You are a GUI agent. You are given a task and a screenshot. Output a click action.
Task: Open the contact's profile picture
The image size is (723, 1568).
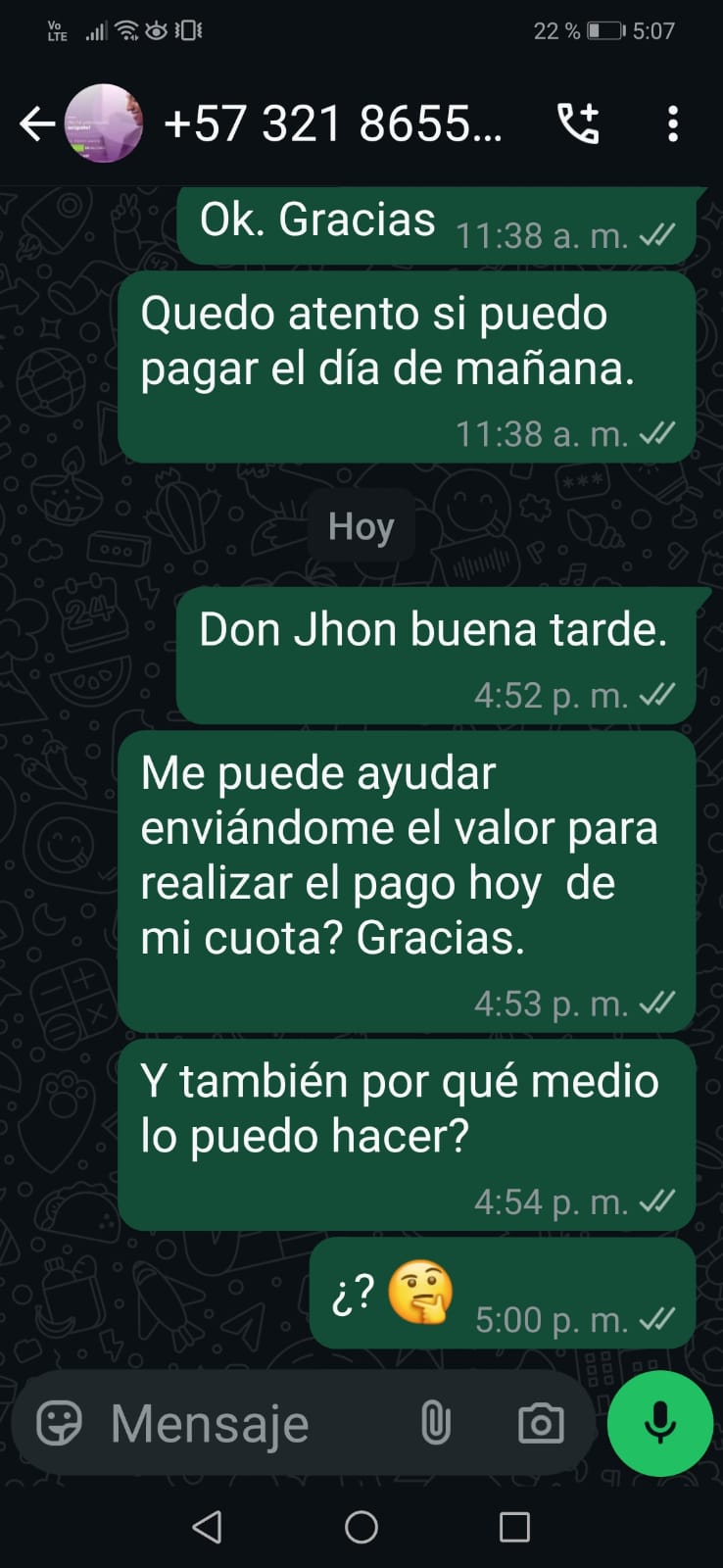pos(104,124)
